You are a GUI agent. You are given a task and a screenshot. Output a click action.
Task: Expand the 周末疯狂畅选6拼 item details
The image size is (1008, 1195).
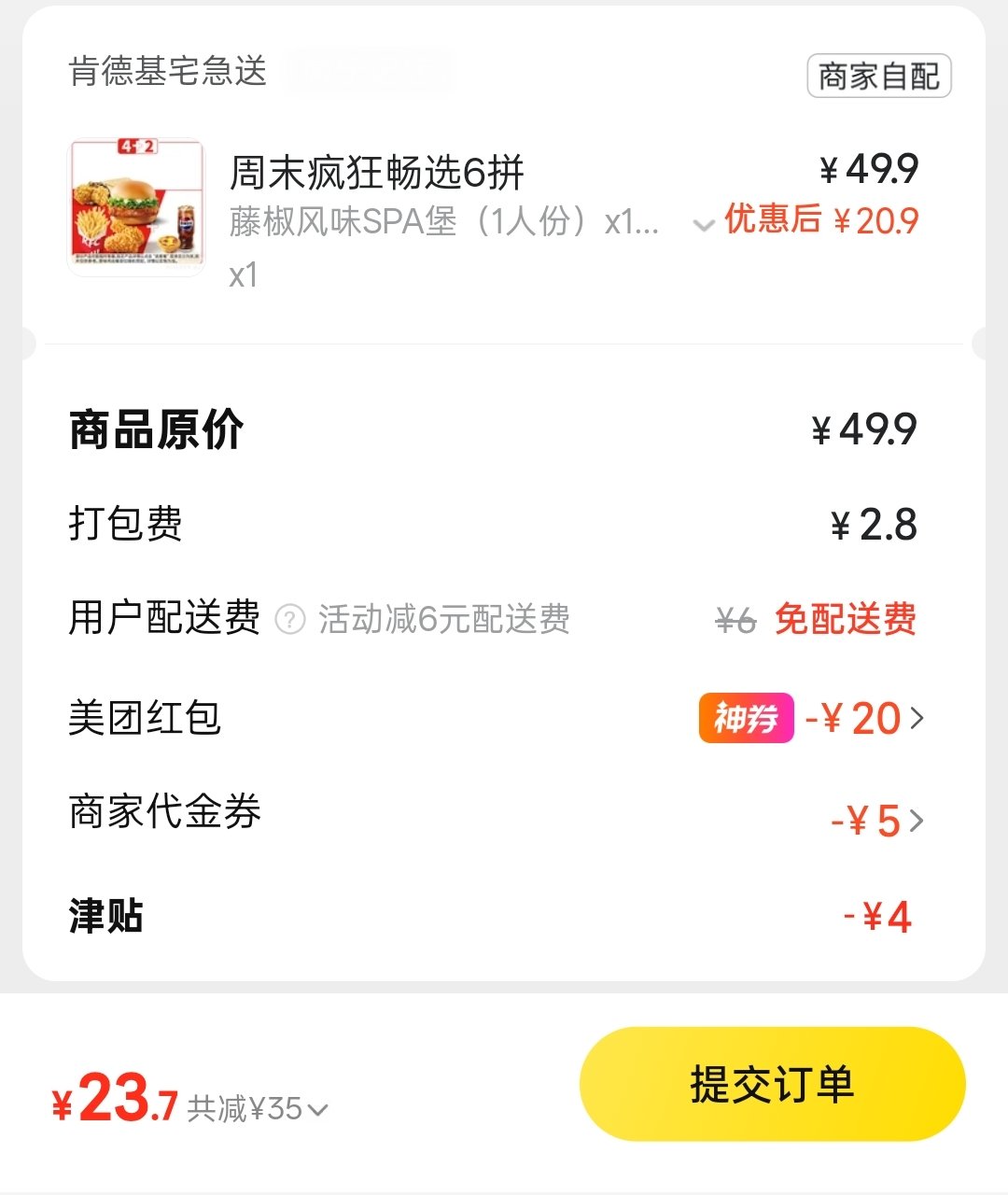pyautogui.click(x=703, y=225)
